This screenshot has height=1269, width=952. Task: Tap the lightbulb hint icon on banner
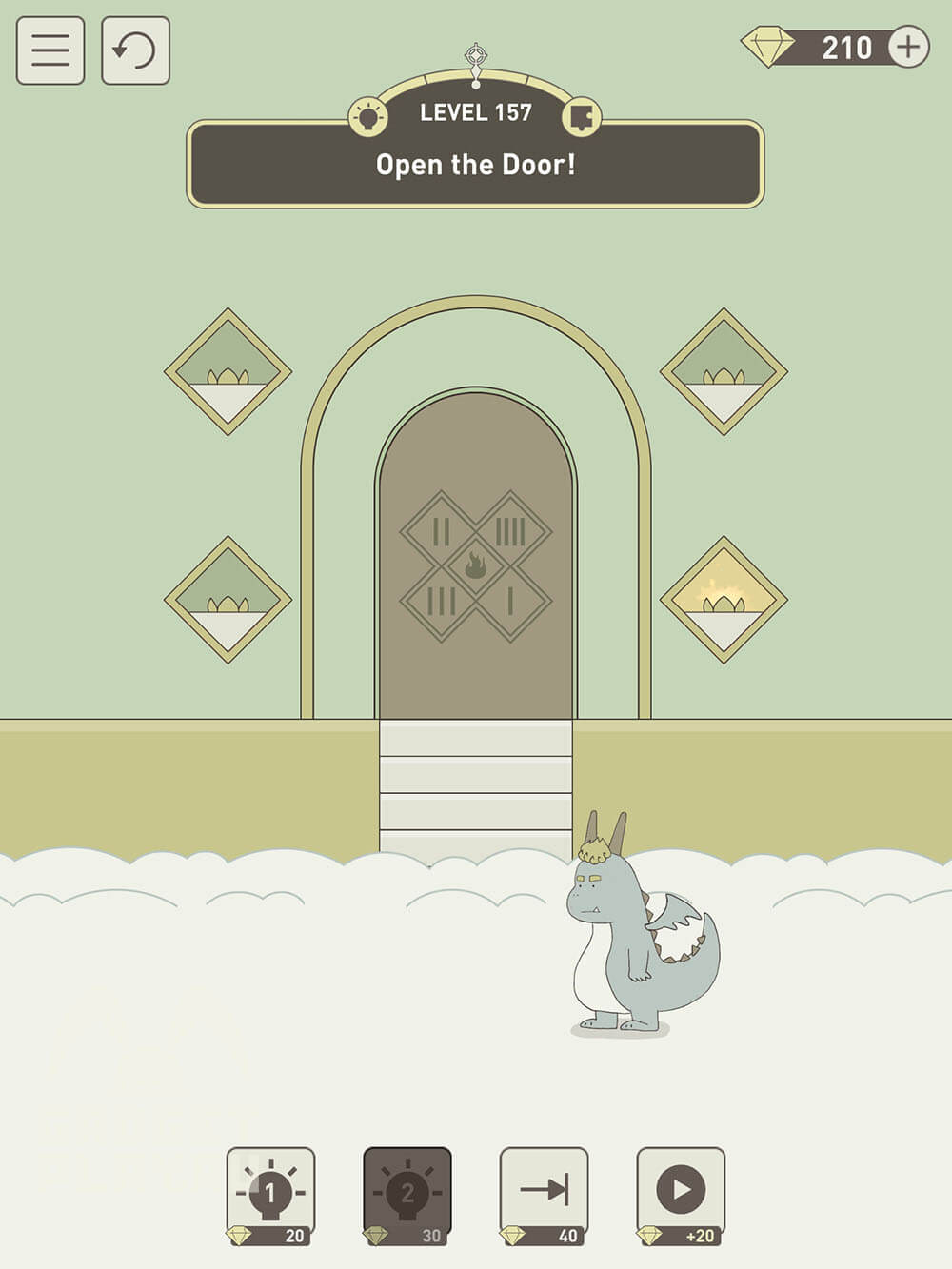coord(367,117)
